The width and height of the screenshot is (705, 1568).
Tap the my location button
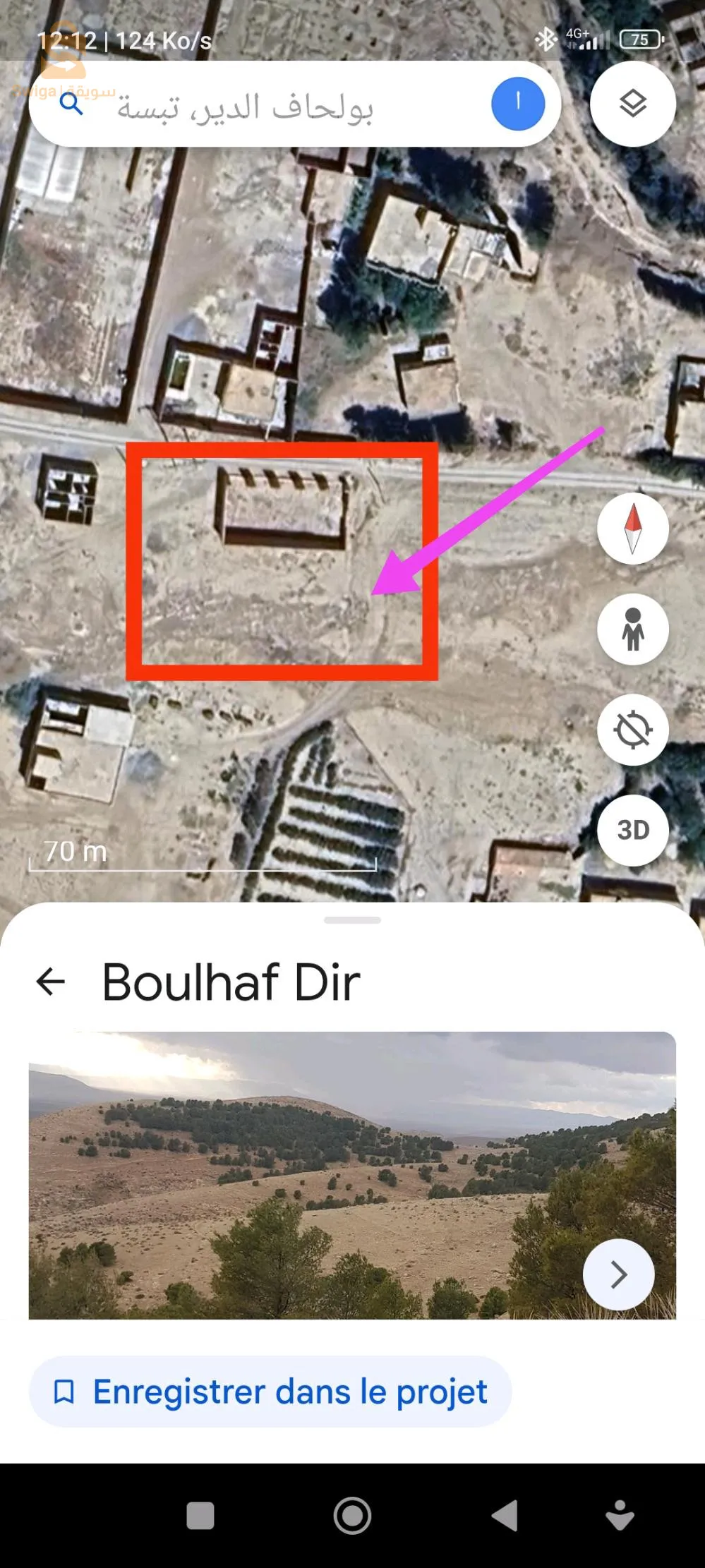tap(633, 730)
